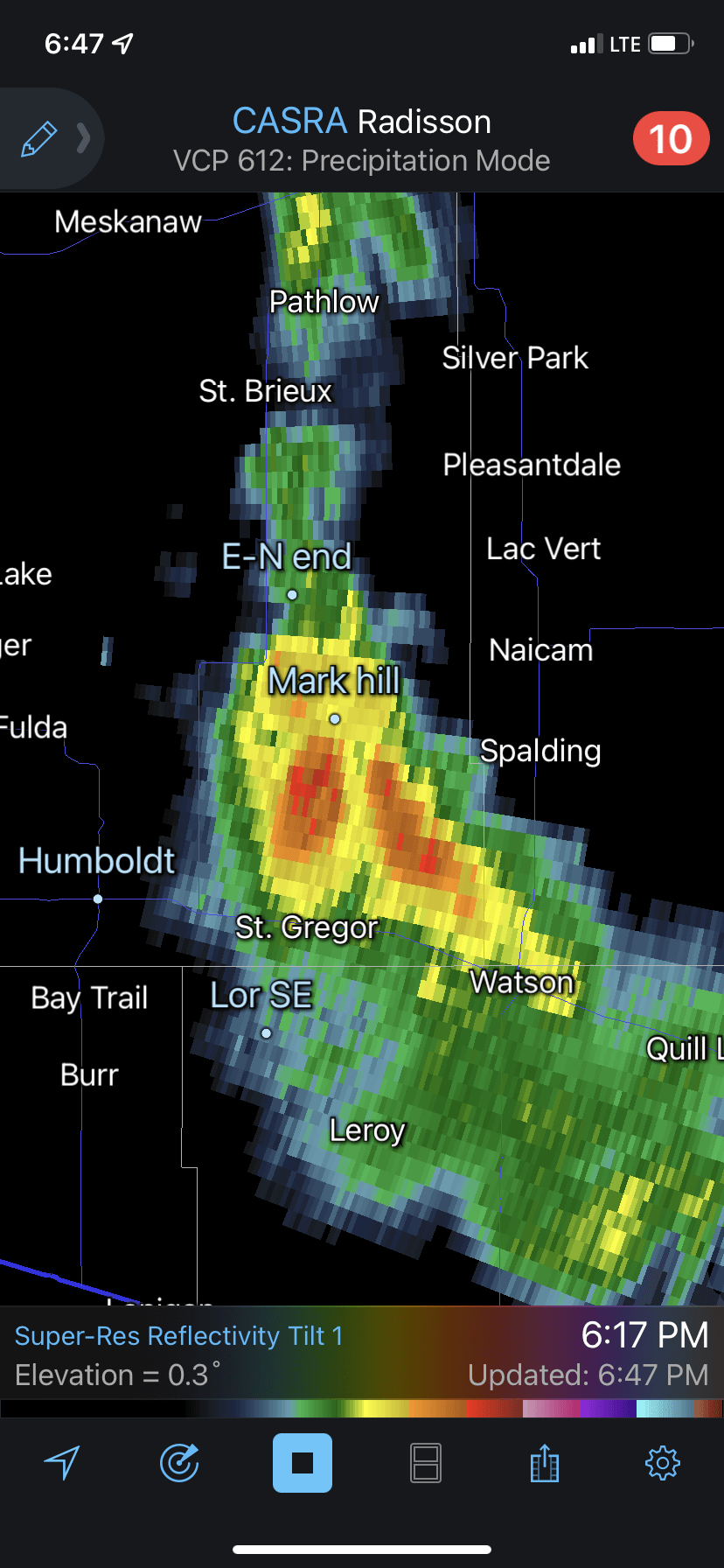The width and height of the screenshot is (724, 1568).
Task: Open the 10 warnings badge
Action: (671, 138)
